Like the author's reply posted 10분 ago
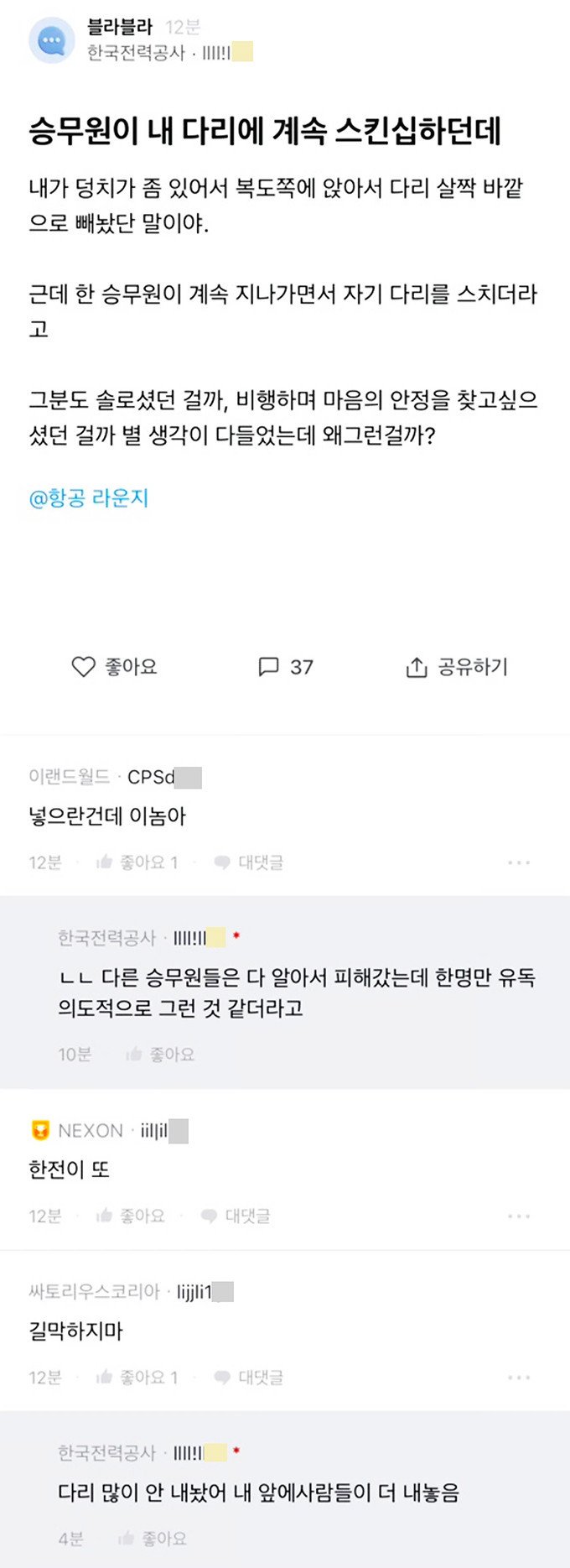Viewport: 570px width, 1568px height. point(160,1055)
